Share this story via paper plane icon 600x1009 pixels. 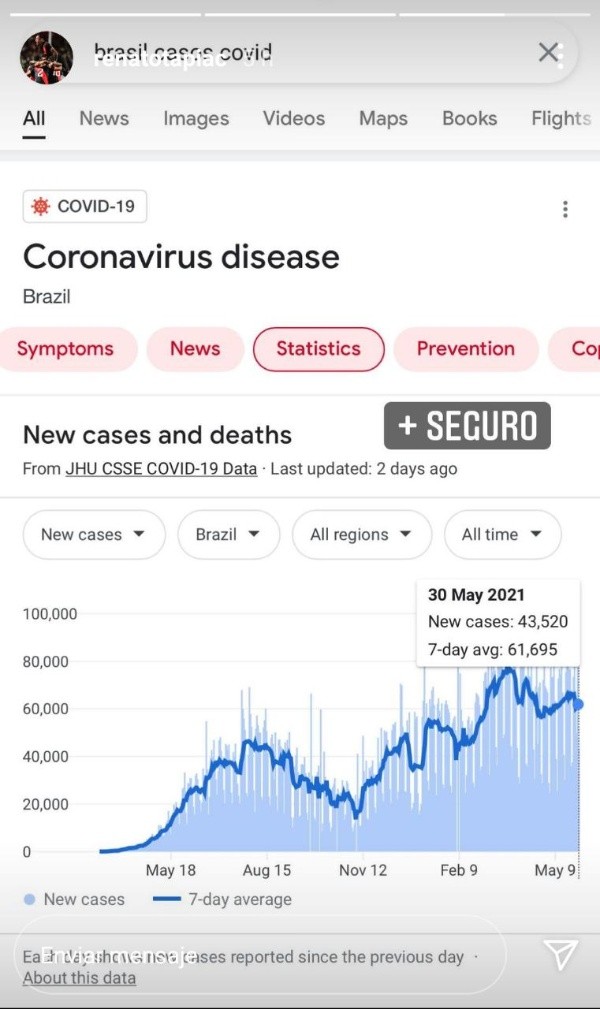tap(560, 955)
